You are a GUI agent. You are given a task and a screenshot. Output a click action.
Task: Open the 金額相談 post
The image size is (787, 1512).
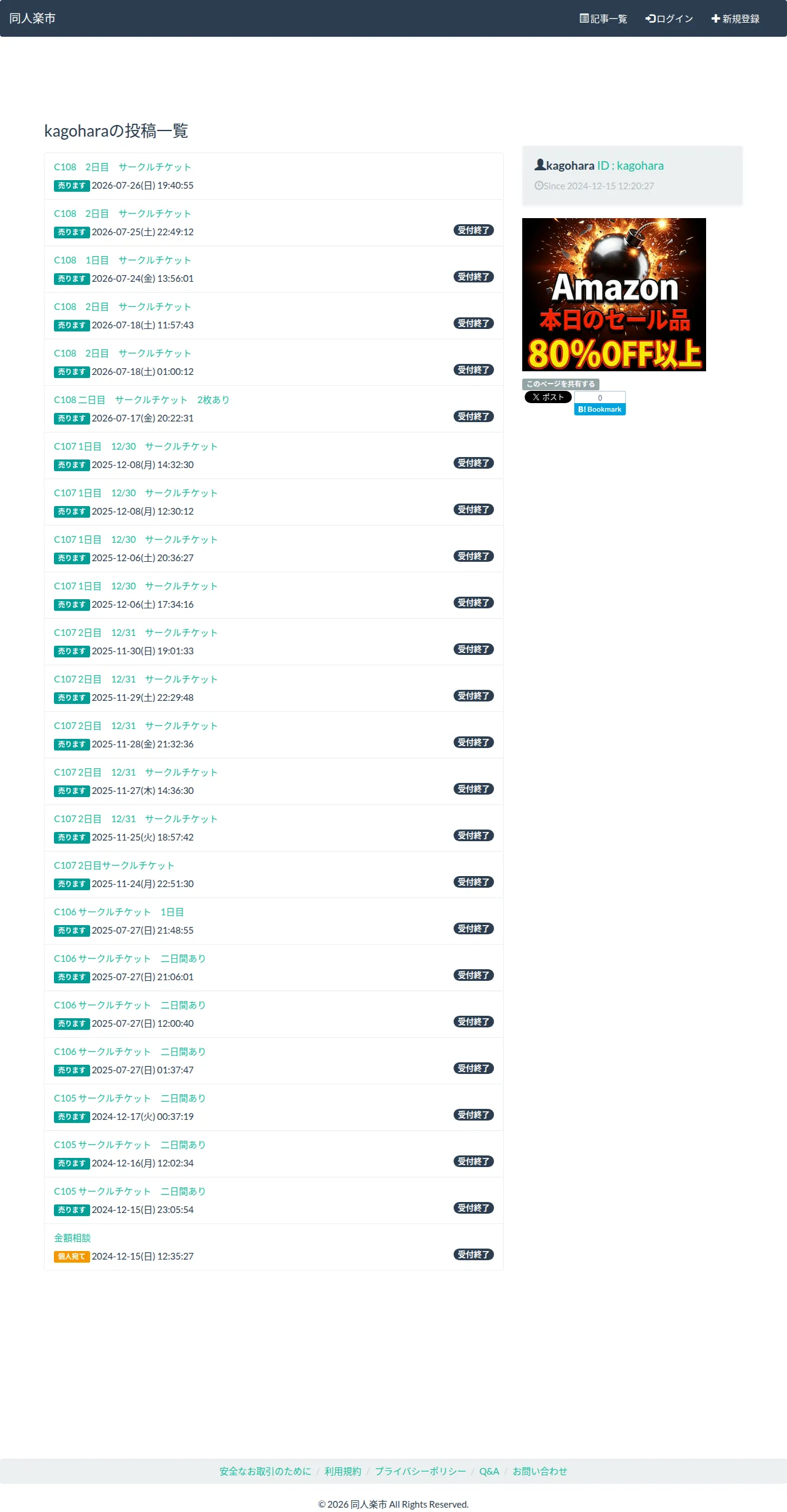pos(72,1238)
